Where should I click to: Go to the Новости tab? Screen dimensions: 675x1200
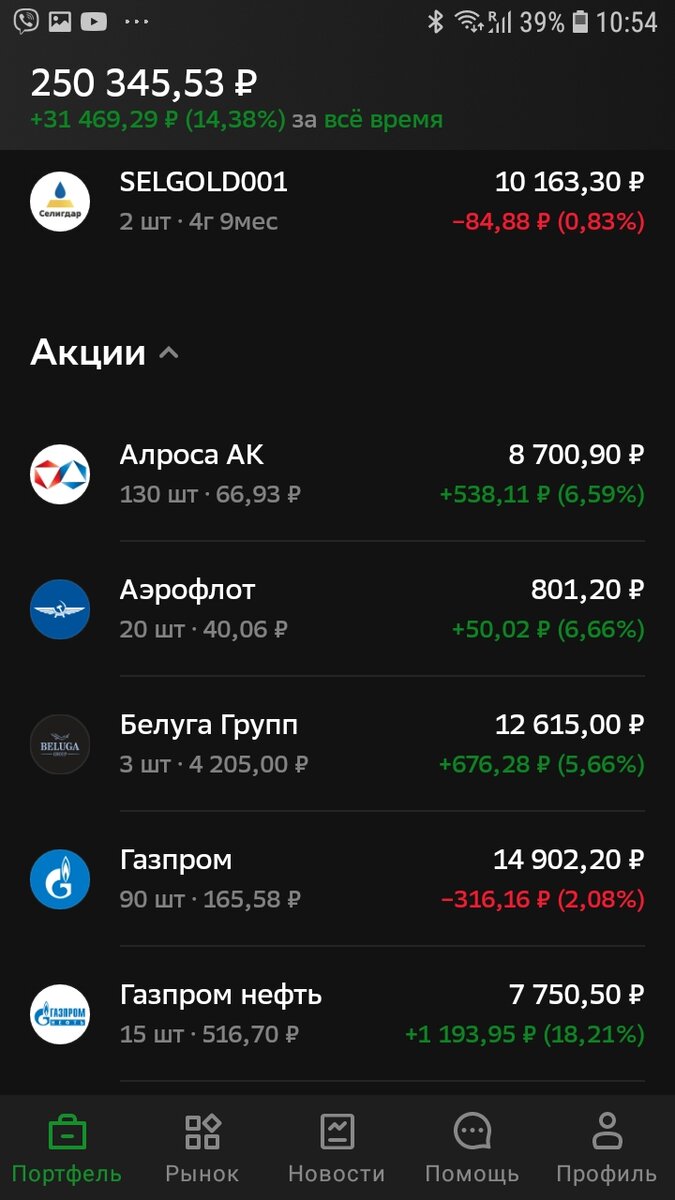(336, 1148)
